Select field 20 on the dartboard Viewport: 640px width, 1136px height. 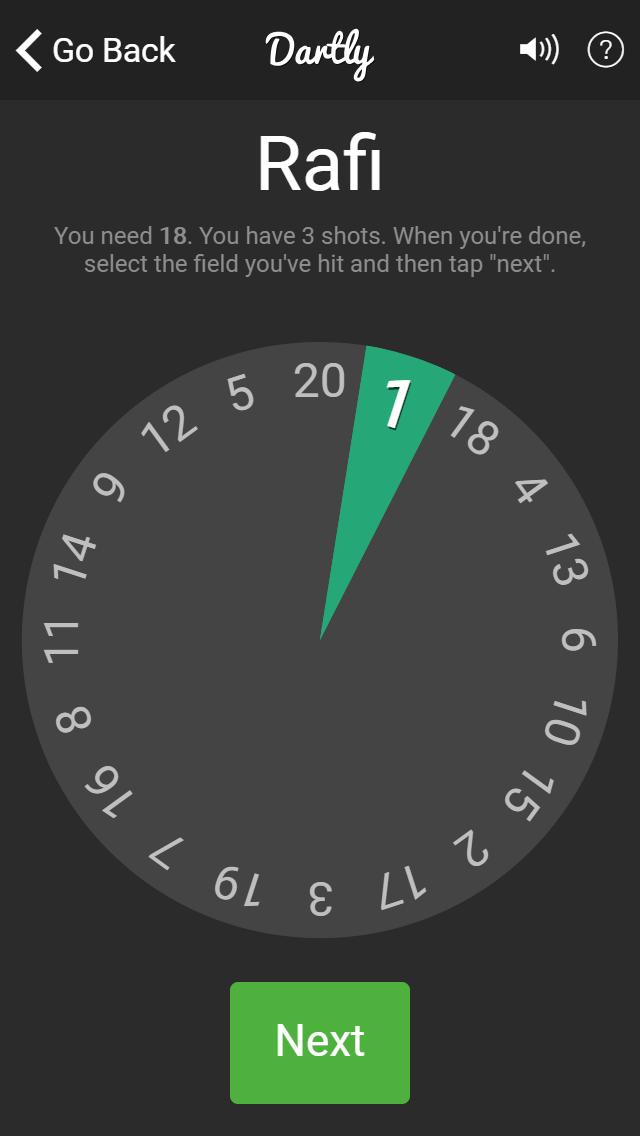click(320, 382)
